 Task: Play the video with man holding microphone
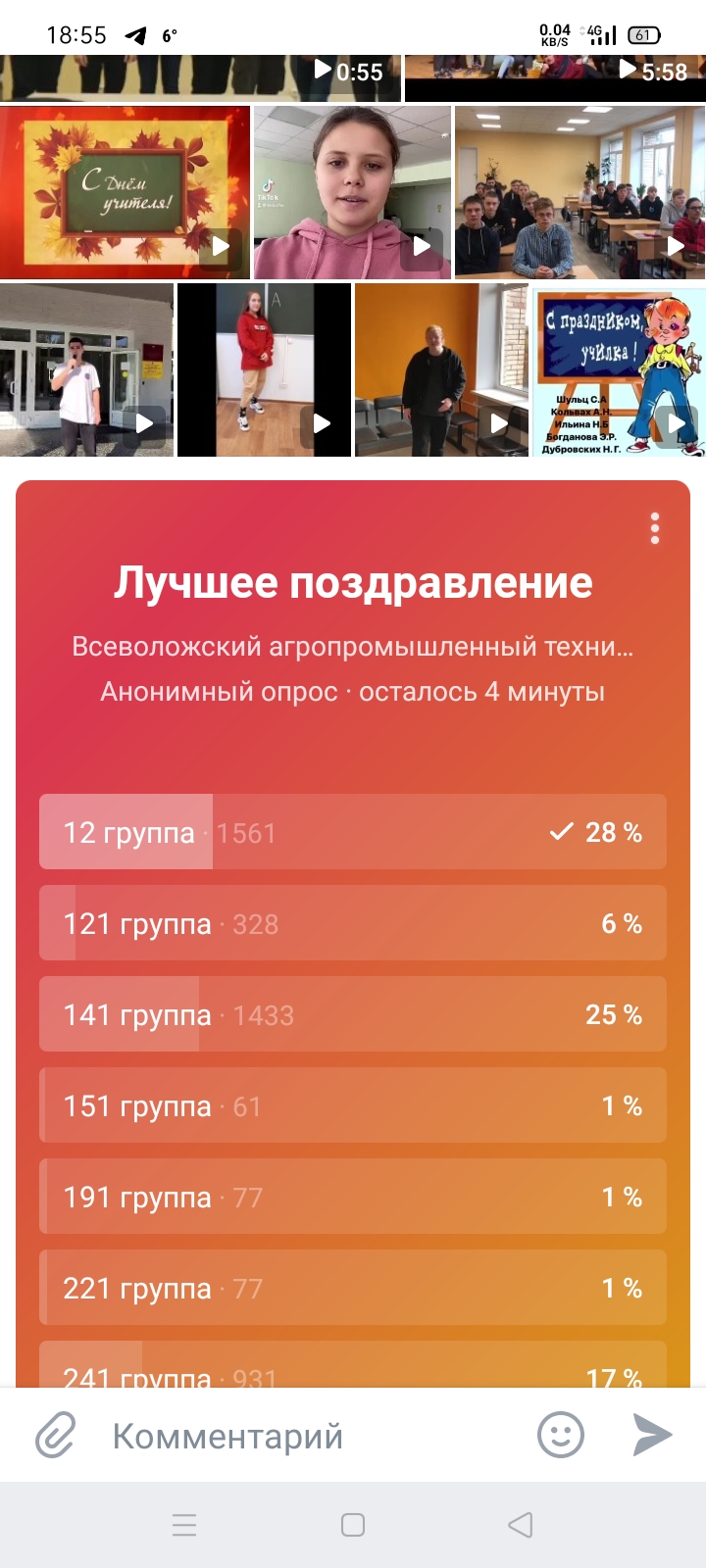[86, 370]
